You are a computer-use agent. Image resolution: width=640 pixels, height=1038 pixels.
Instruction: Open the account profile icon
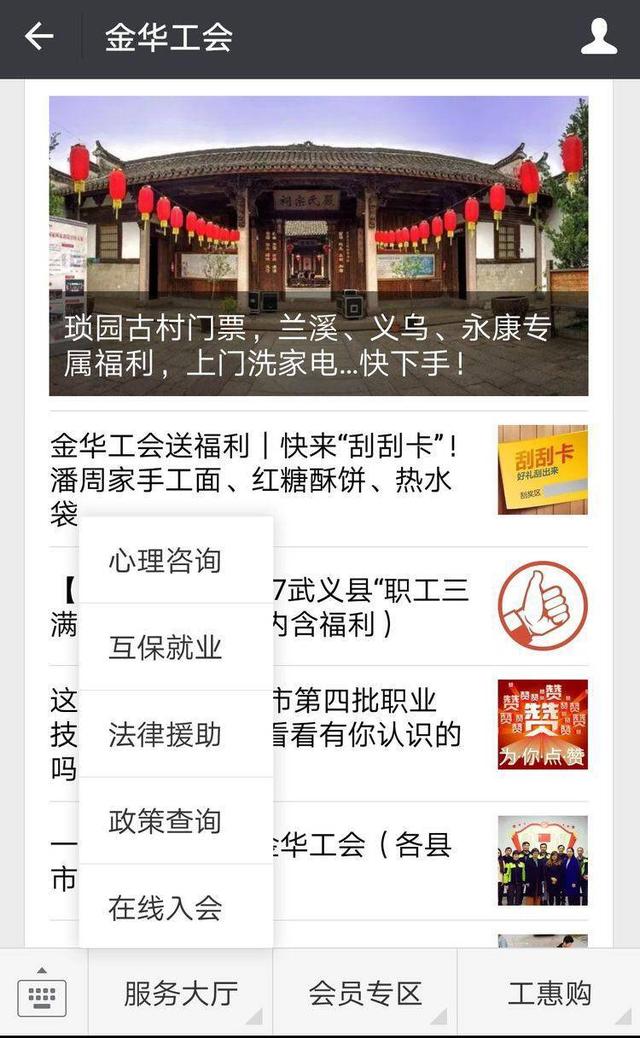pyautogui.click(x=599, y=37)
